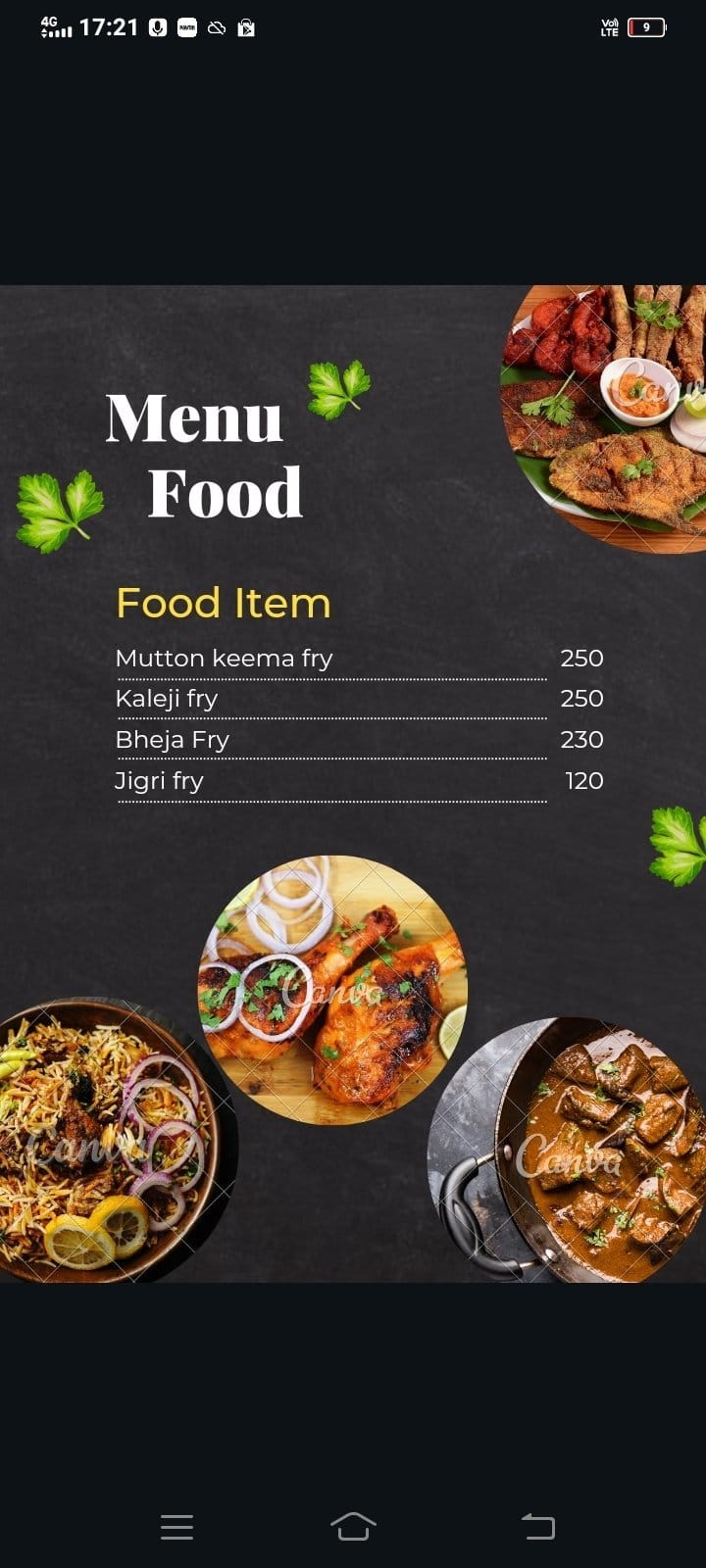Tap the clock showing 17:21
The height and width of the screenshot is (1568, 706).
pyautogui.click(x=108, y=27)
